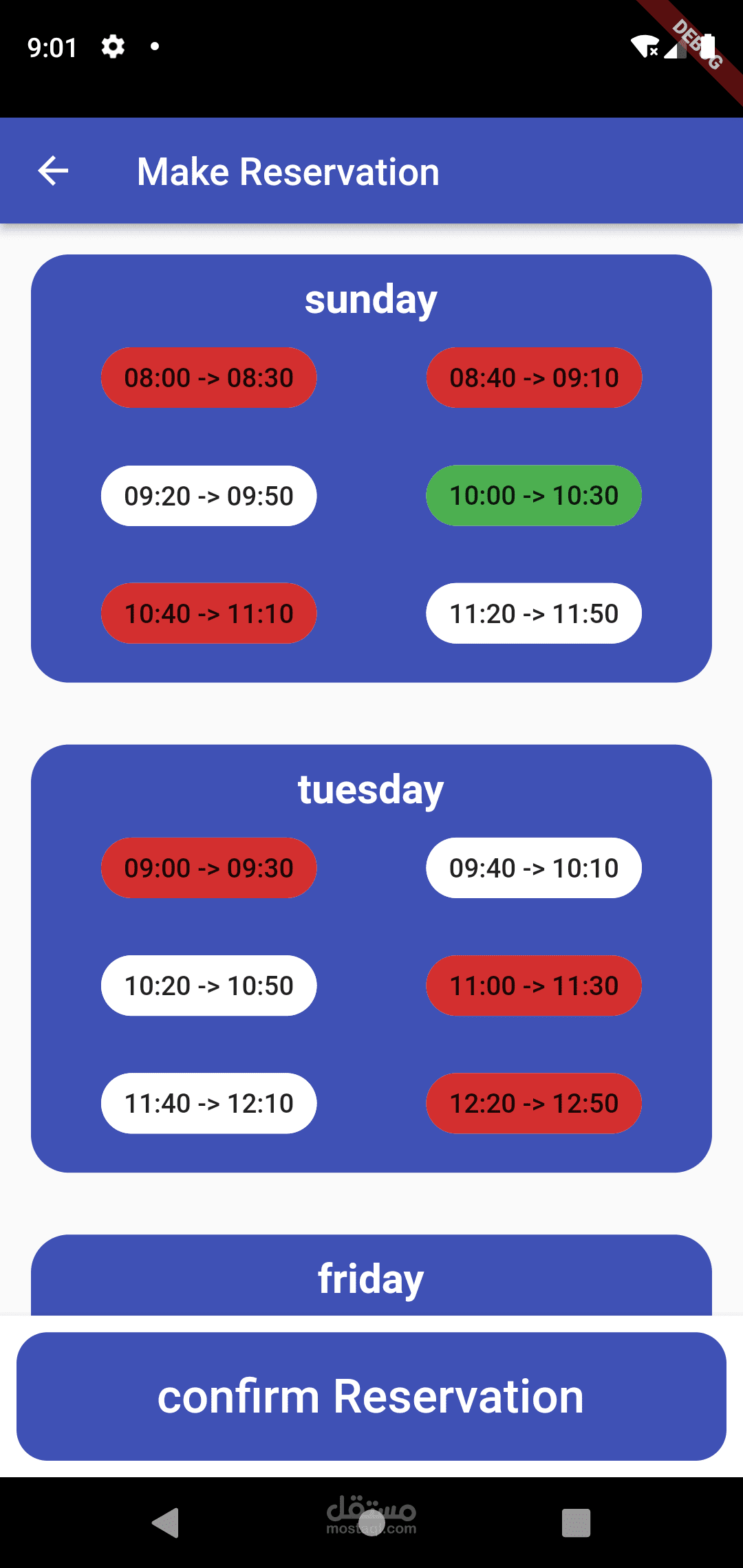This screenshot has width=743, height=1568.
Task: Tap the green Sunday 10:00 -> 10:30 slot
Action: click(x=534, y=496)
